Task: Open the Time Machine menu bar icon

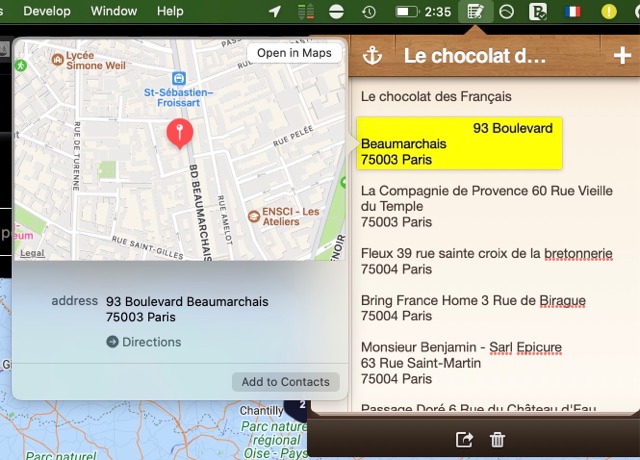Action: click(370, 12)
